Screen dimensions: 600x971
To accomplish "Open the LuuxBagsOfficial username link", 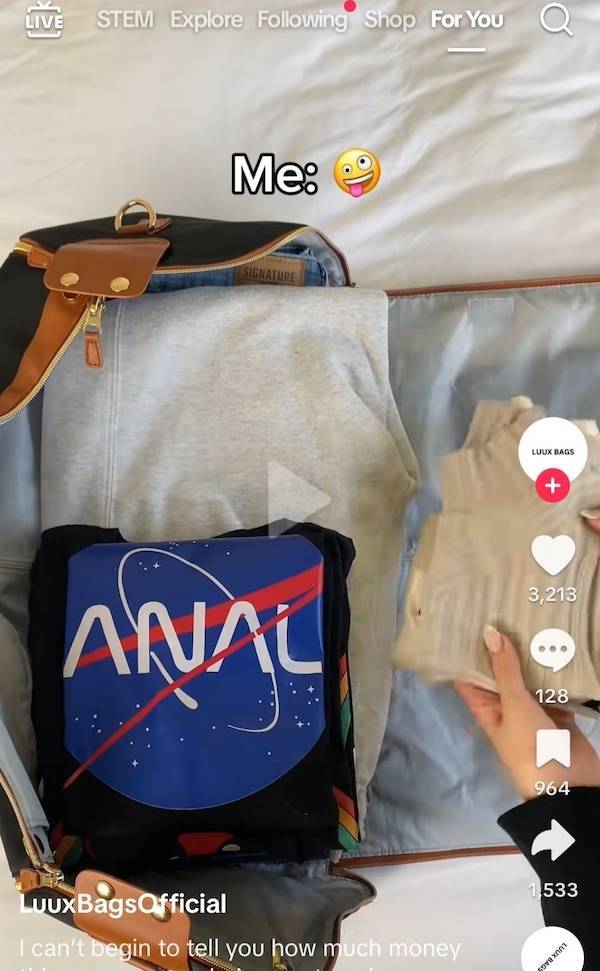I will 123,904.
